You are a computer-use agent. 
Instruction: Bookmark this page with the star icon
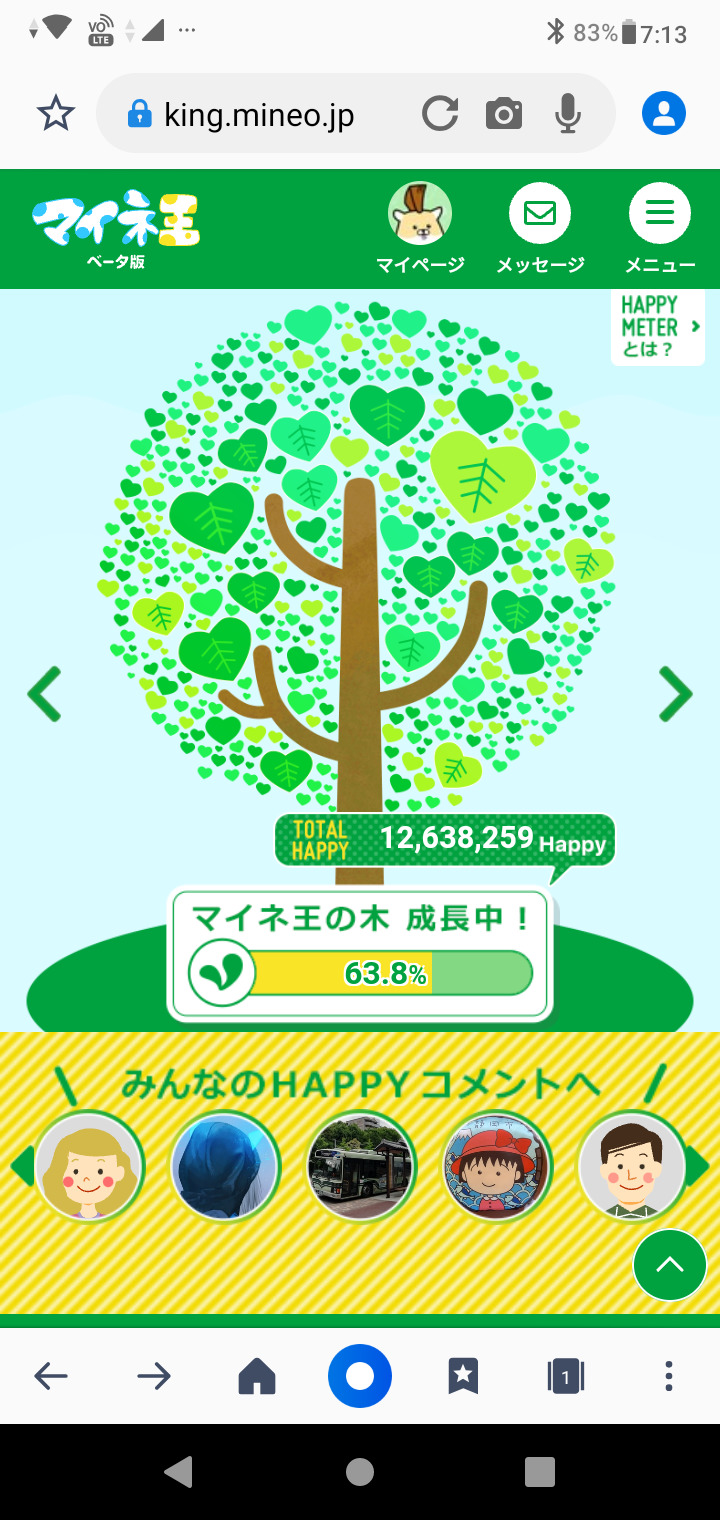56,113
